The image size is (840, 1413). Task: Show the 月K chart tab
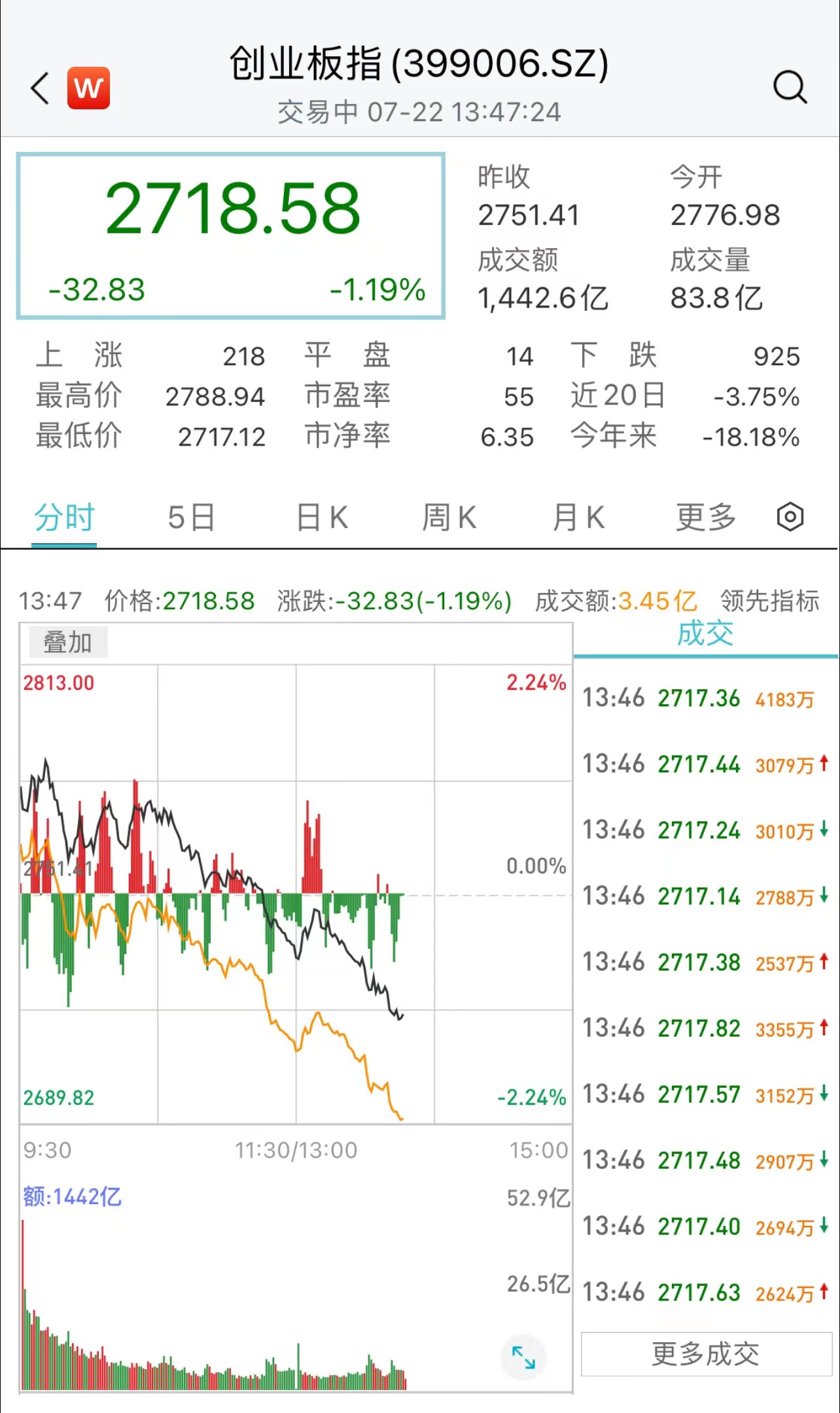click(578, 518)
